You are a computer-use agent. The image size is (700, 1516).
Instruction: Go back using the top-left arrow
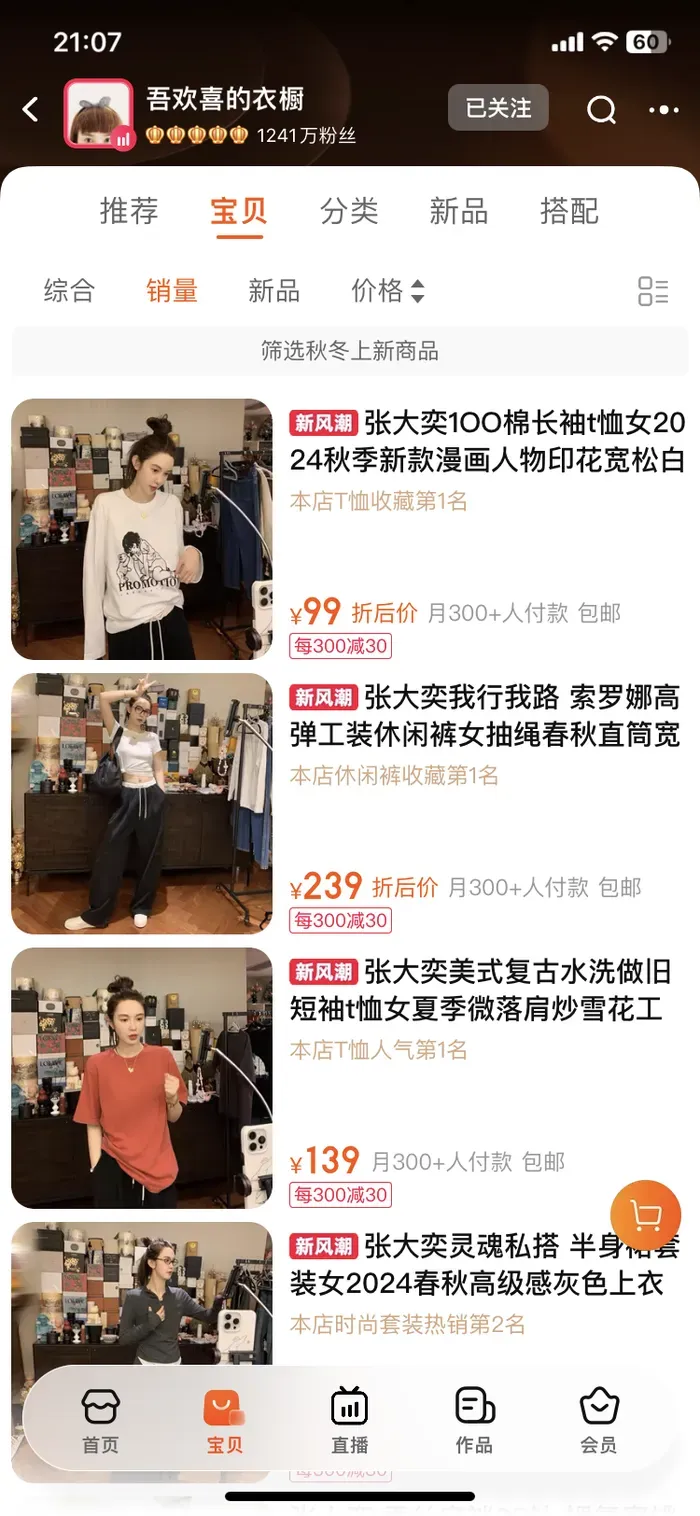pyautogui.click(x=31, y=109)
